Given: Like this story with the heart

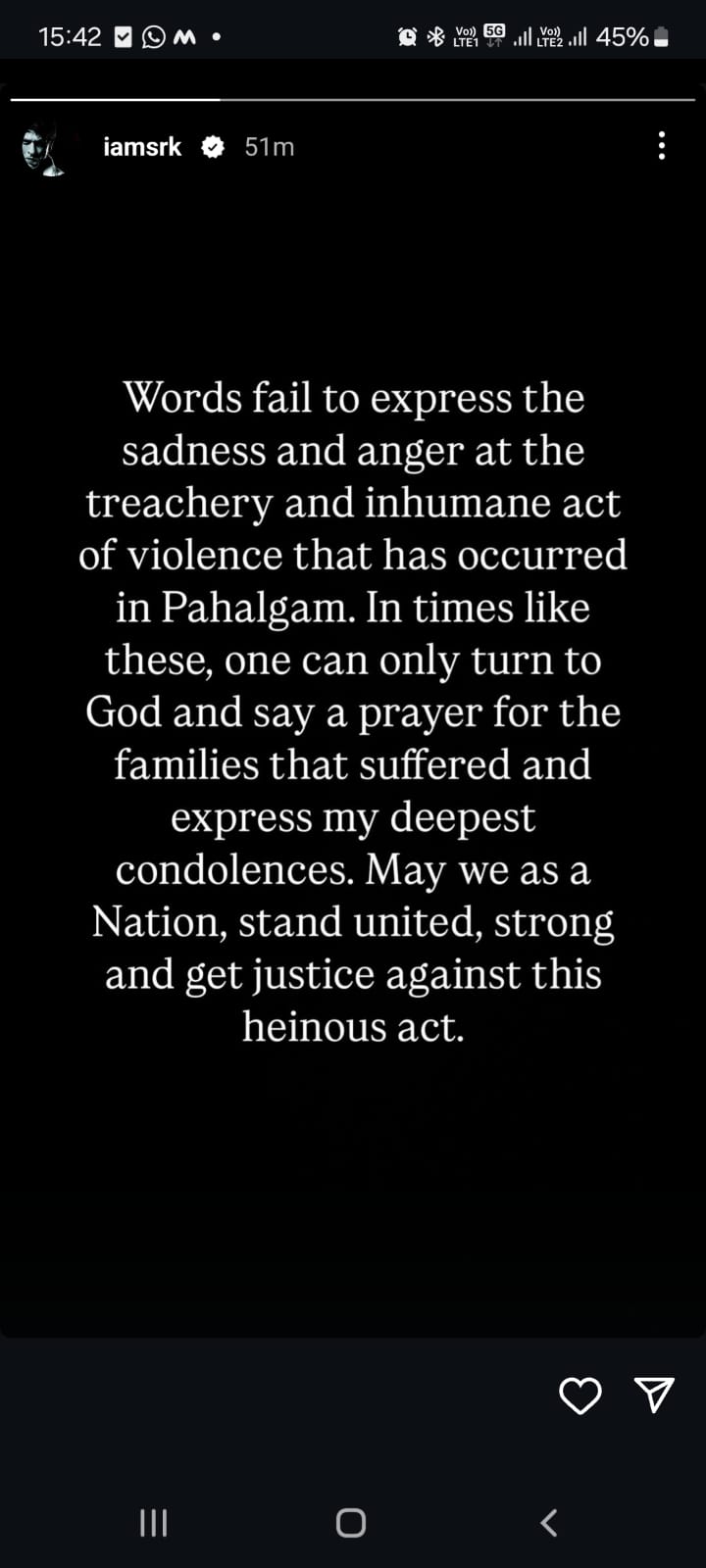Looking at the screenshot, I should [580, 1396].
